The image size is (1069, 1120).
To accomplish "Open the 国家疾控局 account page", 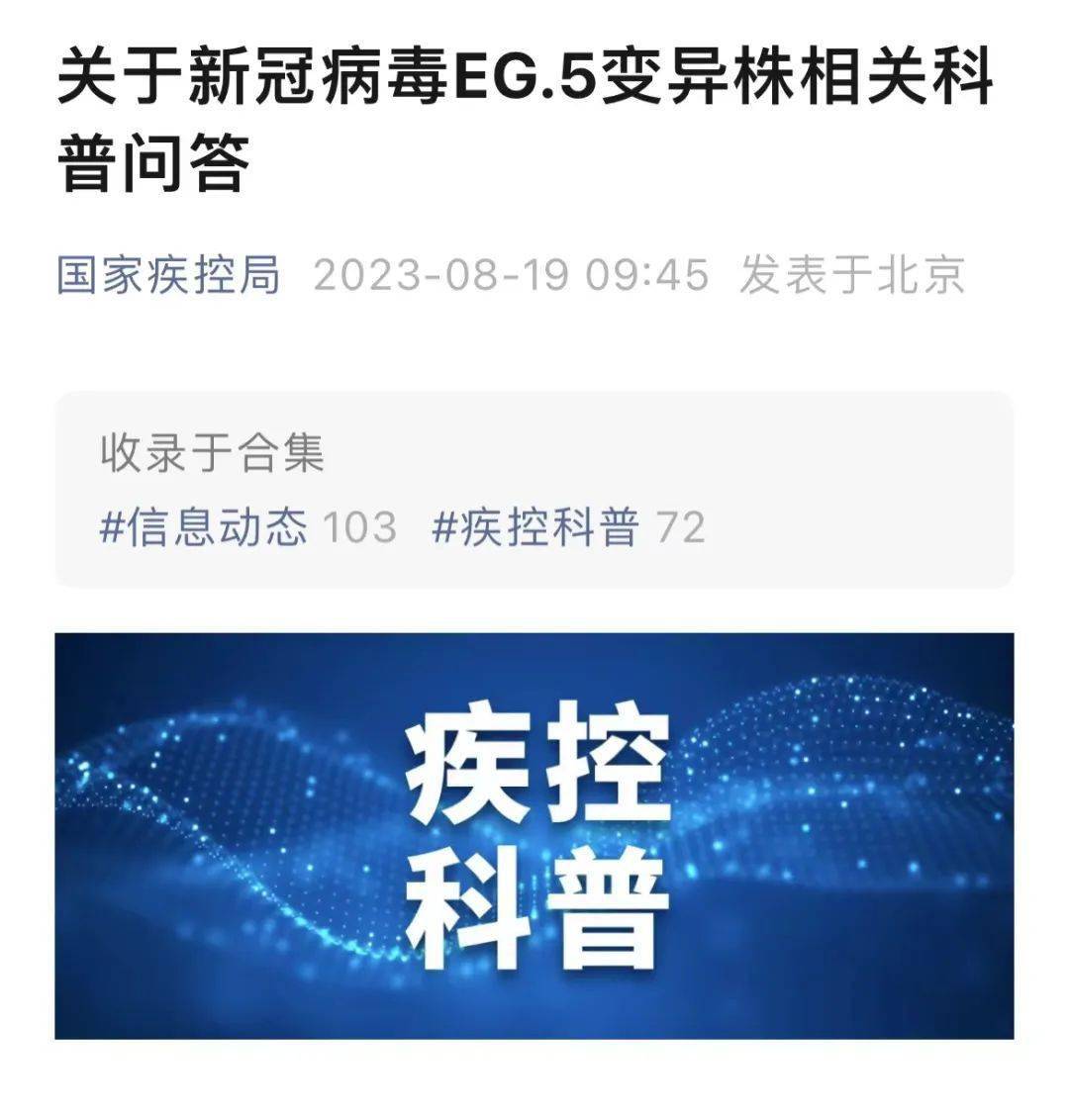I will pos(168,275).
